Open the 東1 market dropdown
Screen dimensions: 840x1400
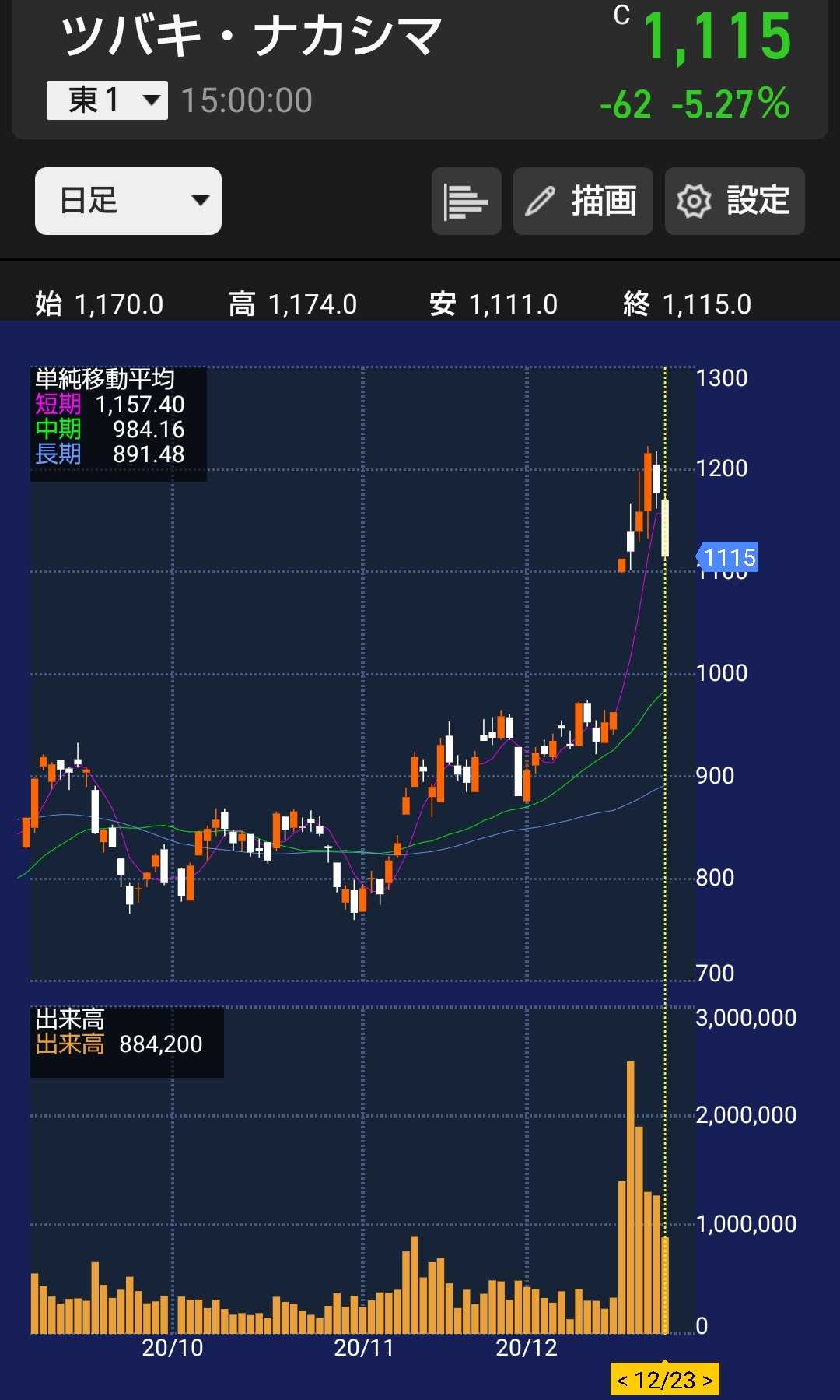(x=107, y=100)
